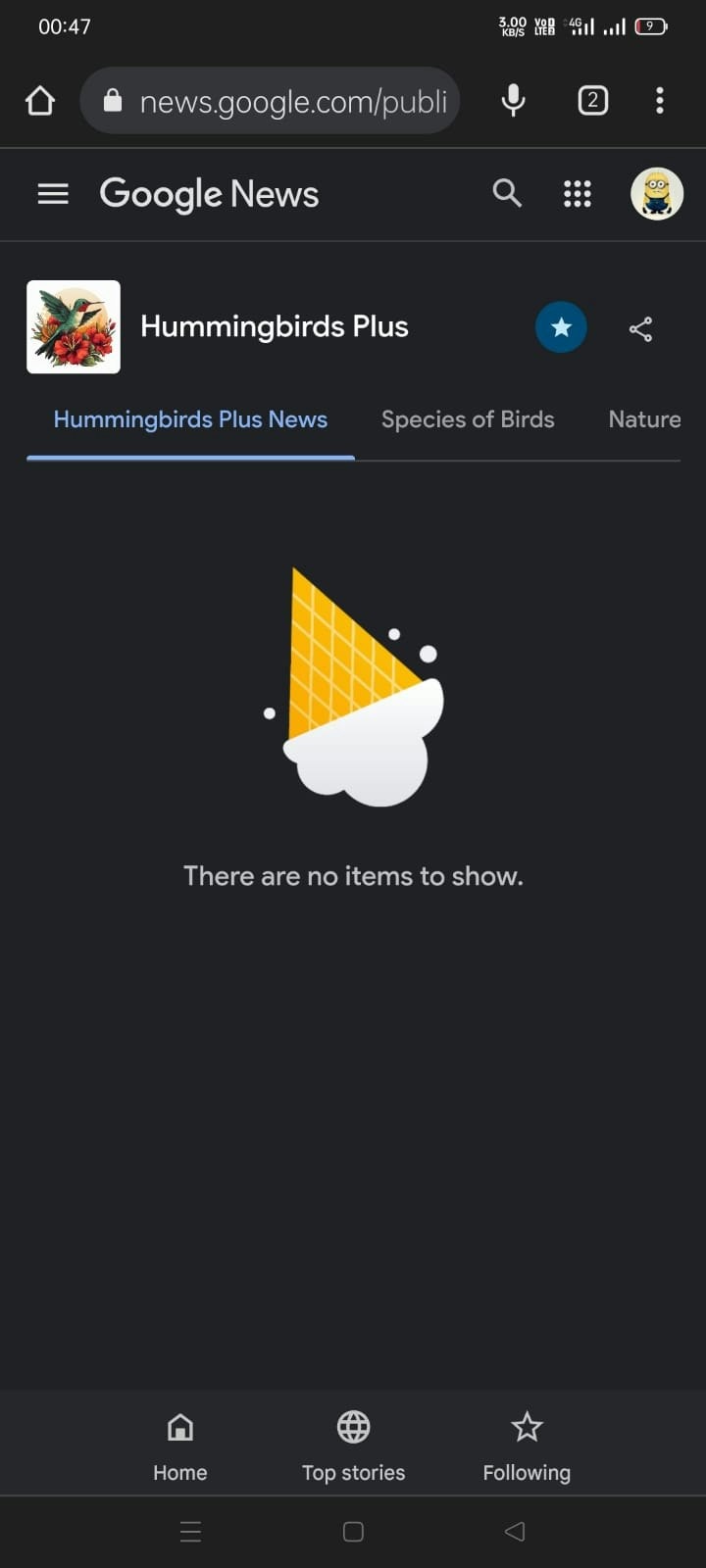Switch to the Nature tab
This screenshot has width=706, height=1568.
click(644, 419)
